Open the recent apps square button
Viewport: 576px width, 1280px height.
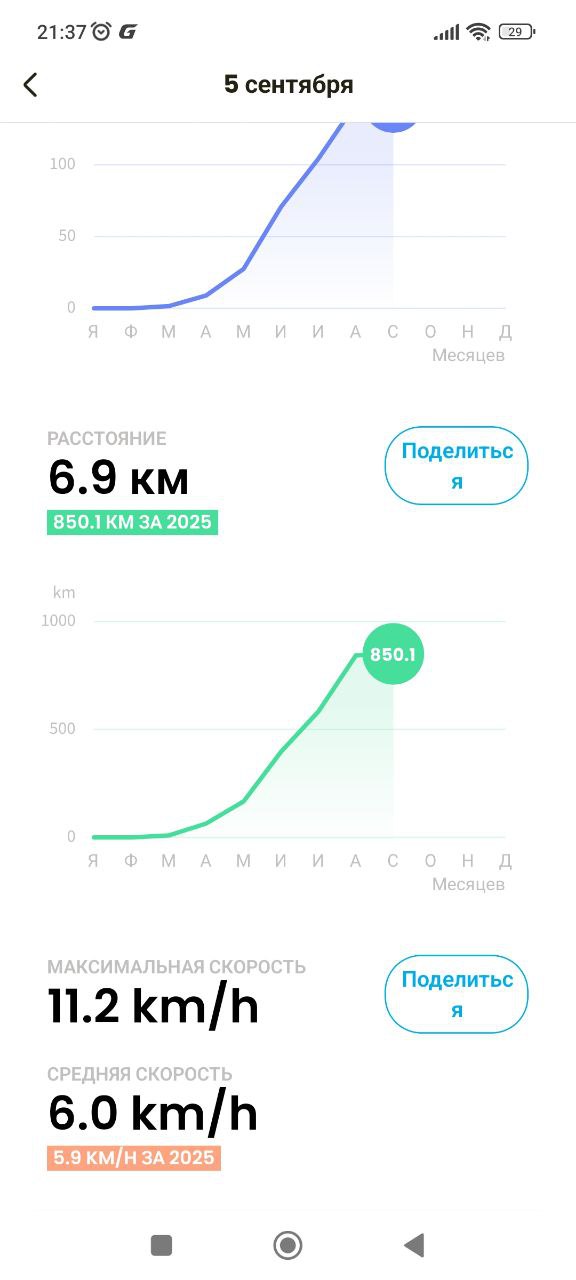tap(161, 1245)
